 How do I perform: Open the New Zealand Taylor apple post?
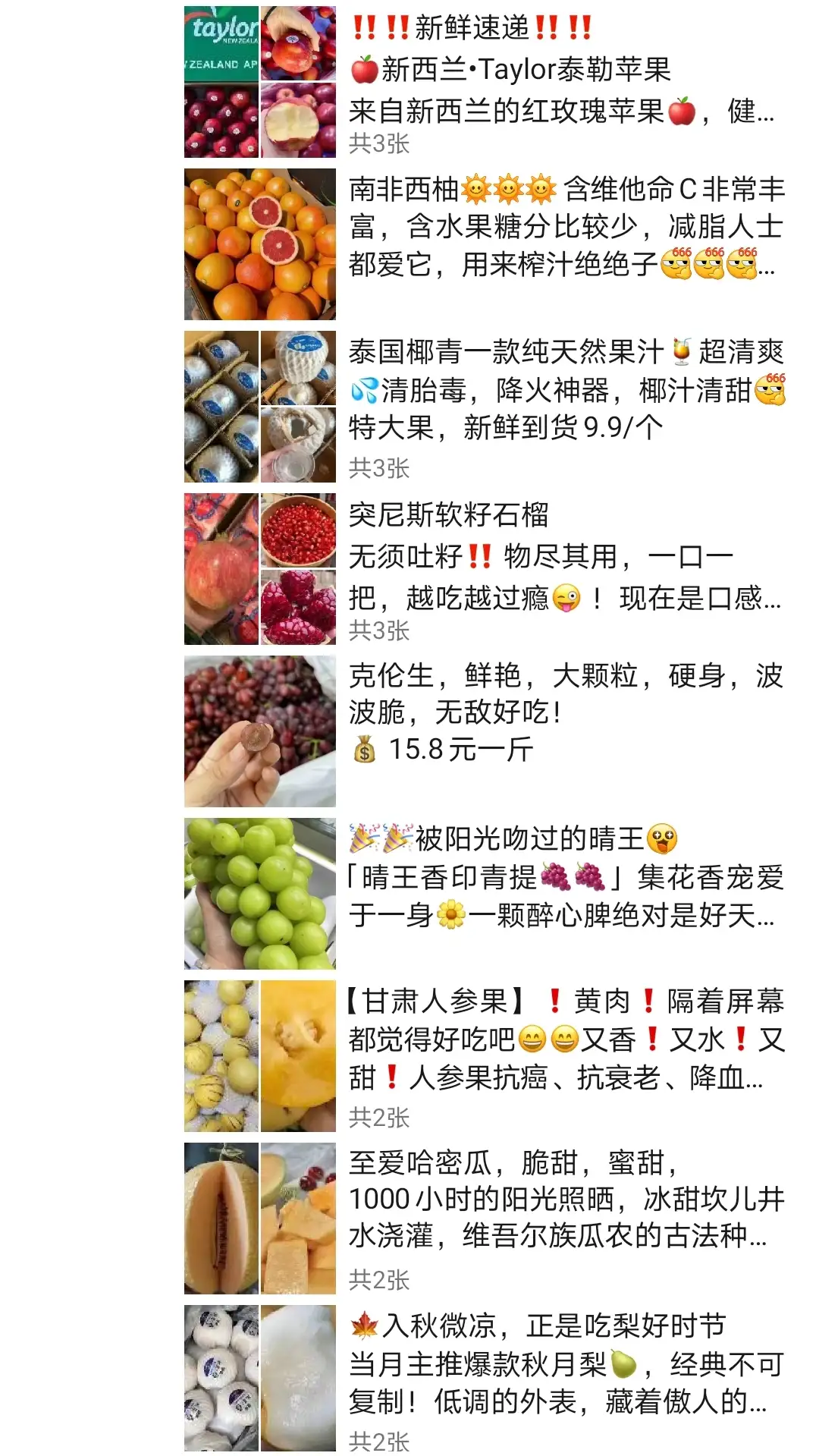[x=485, y=82]
